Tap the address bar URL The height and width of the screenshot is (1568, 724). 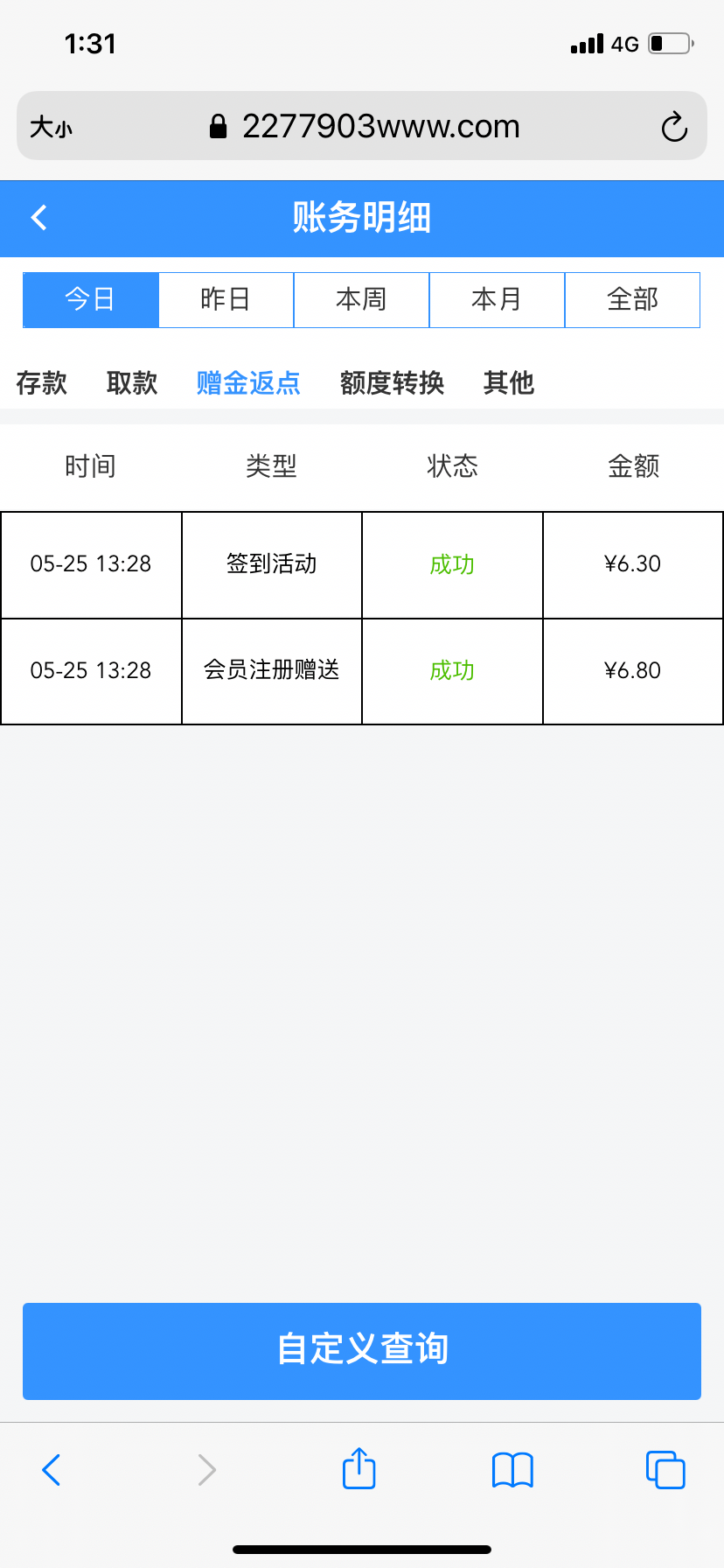point(380,127)
